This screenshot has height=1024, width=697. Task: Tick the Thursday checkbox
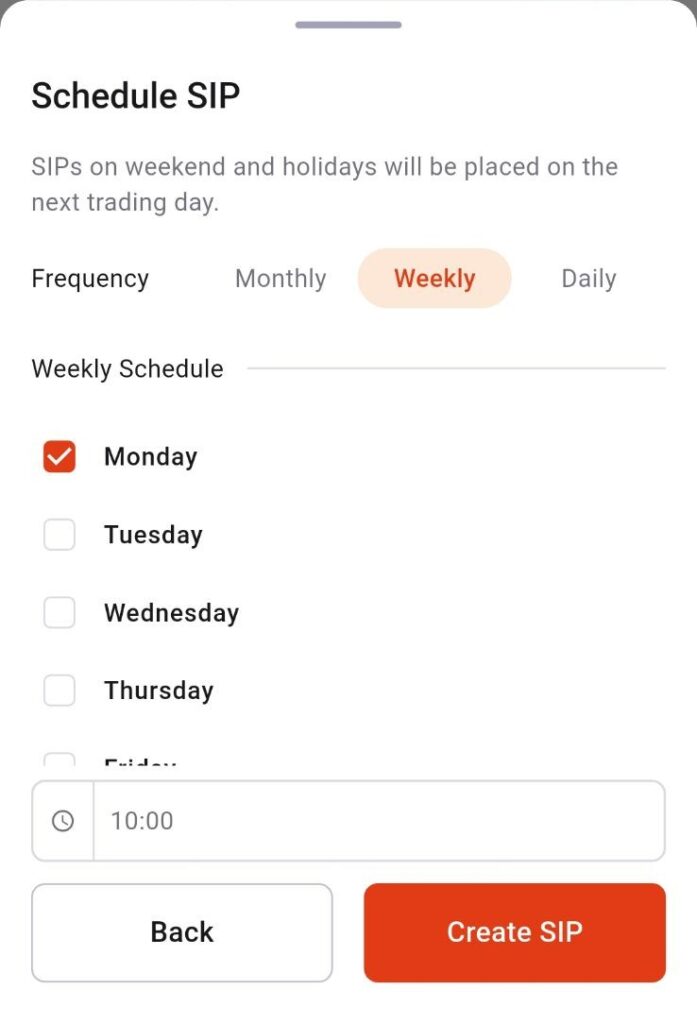59,690
